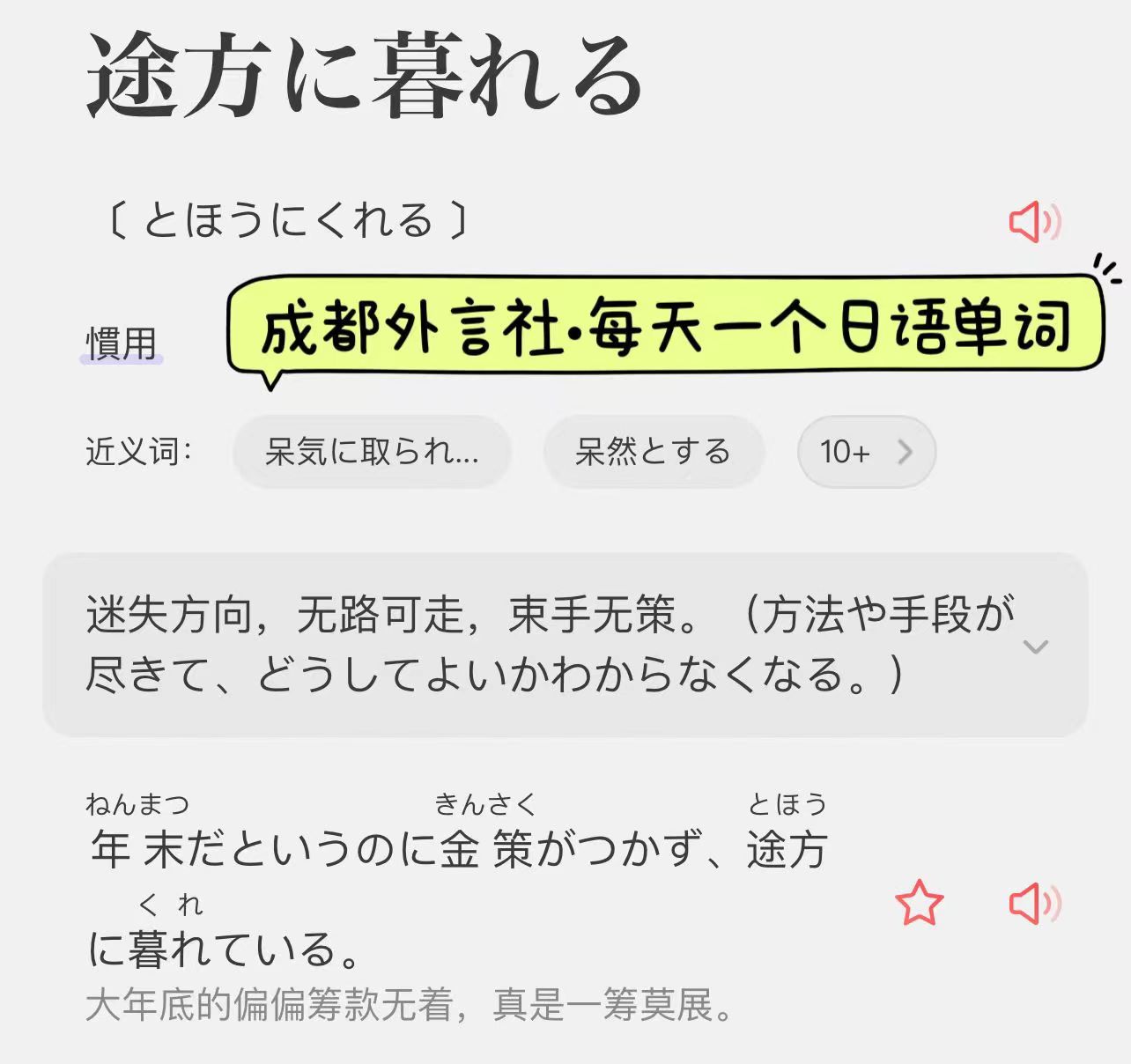
Task: Tap the underlined 慣用 tag
Action: pyautogui.click(x=122, y=344)
